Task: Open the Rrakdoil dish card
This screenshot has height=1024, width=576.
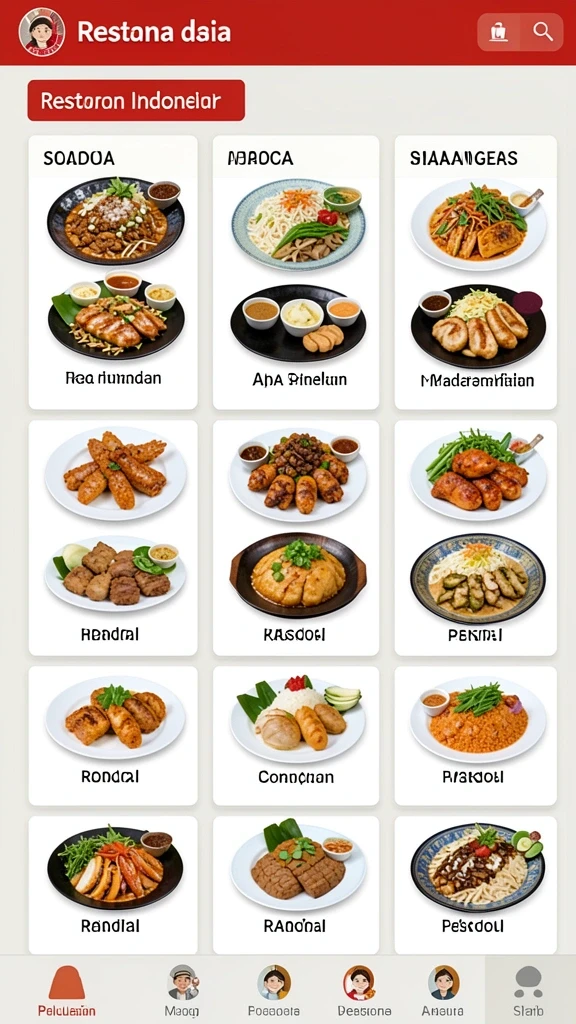Action: click(475, 735)
